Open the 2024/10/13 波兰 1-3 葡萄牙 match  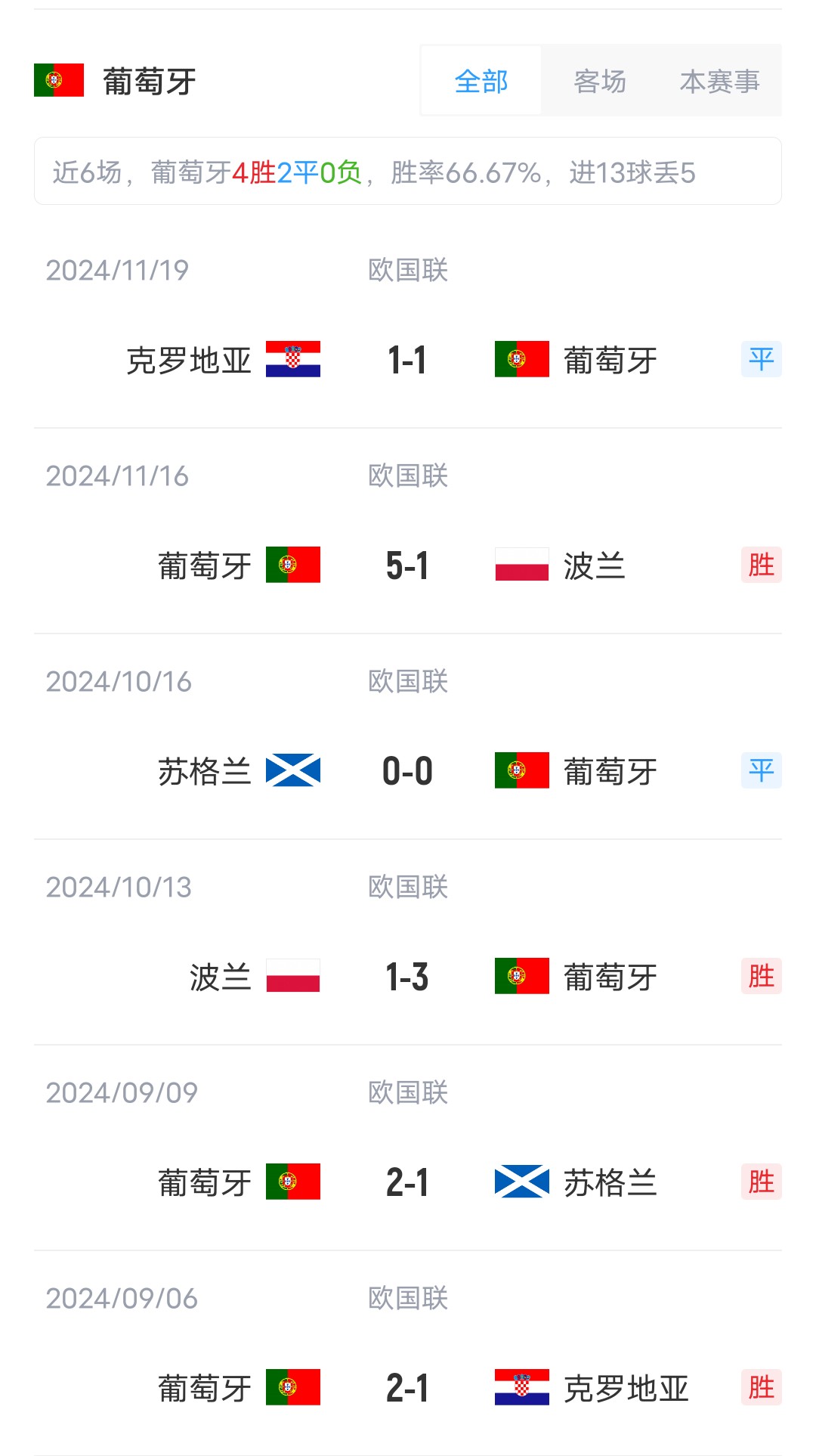click(407, 977)
